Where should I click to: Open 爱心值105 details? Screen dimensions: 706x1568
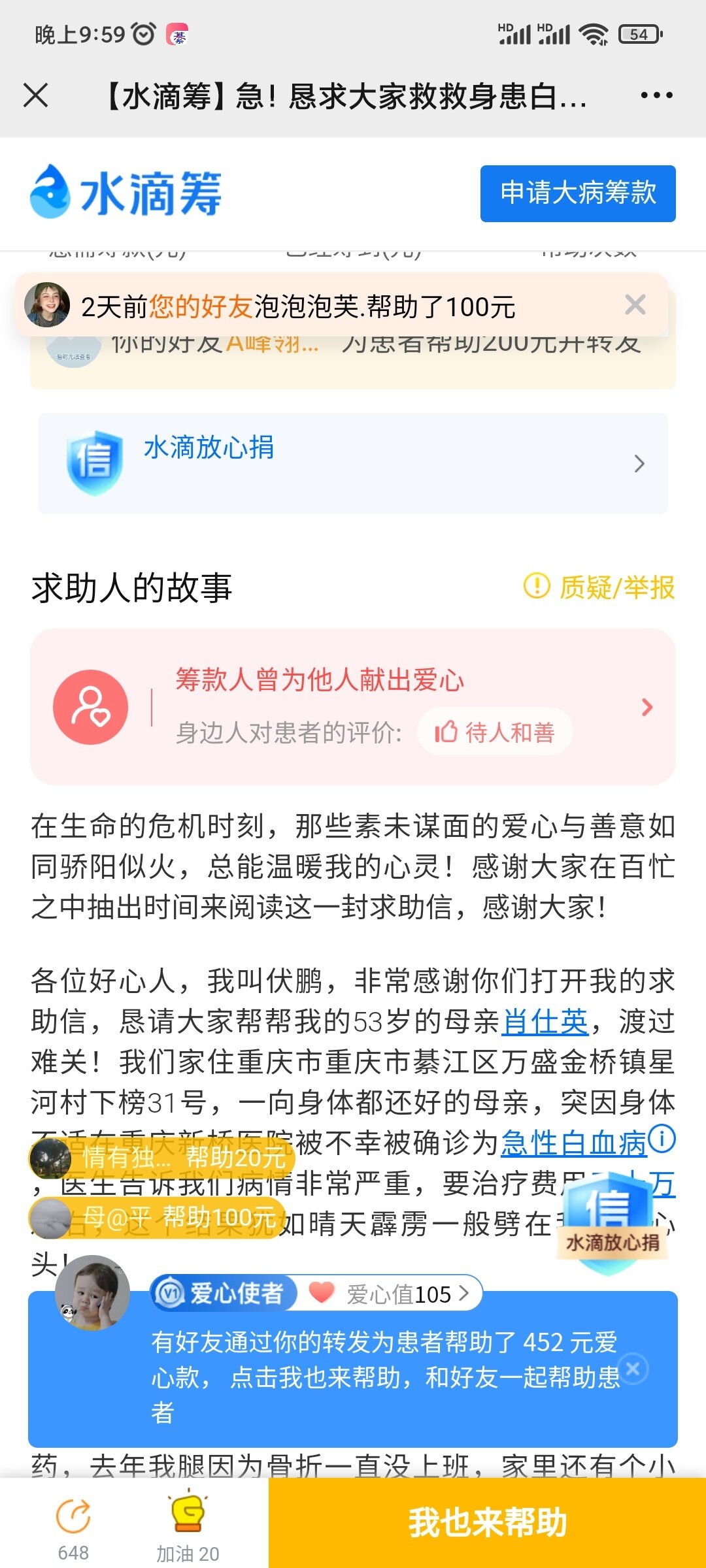407,1294
